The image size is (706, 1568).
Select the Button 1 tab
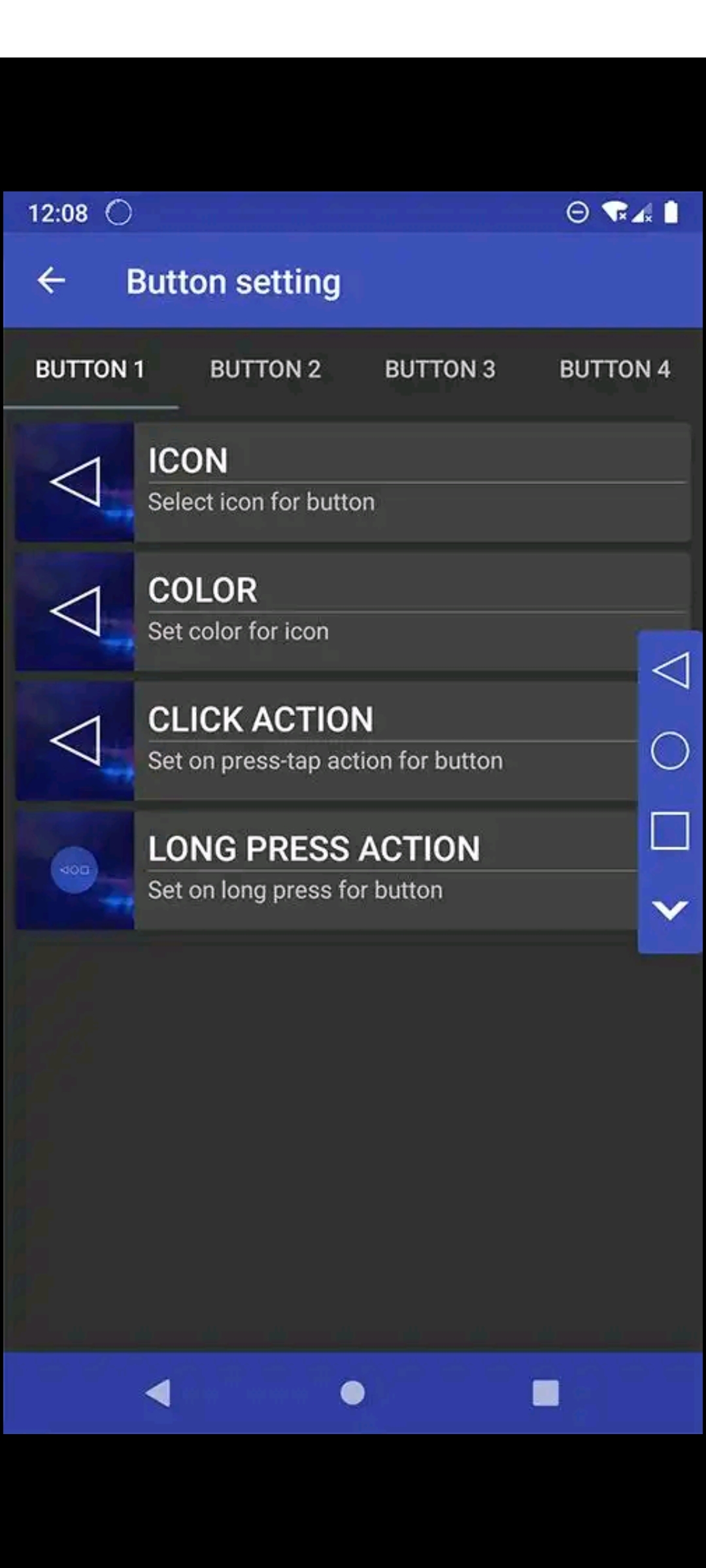(x=90, y=369)
